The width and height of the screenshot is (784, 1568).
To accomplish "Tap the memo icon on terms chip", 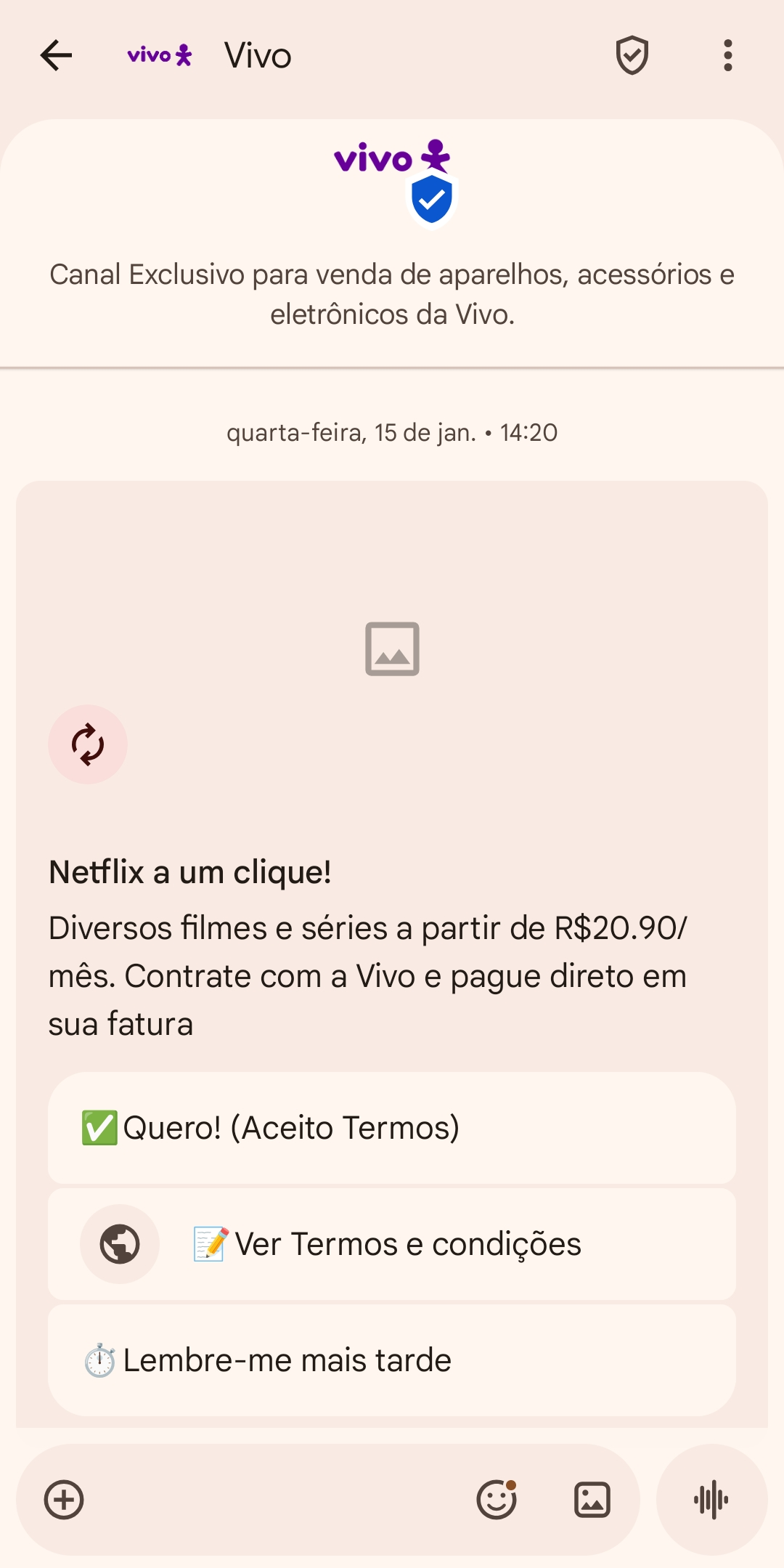I will [211, 1244].
